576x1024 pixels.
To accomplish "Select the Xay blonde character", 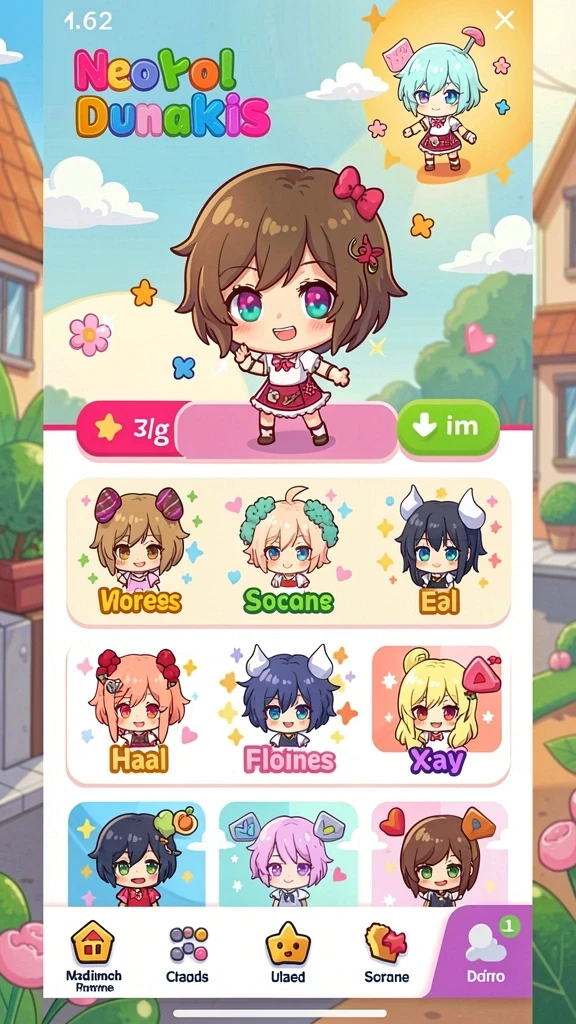I will [437, 712].
